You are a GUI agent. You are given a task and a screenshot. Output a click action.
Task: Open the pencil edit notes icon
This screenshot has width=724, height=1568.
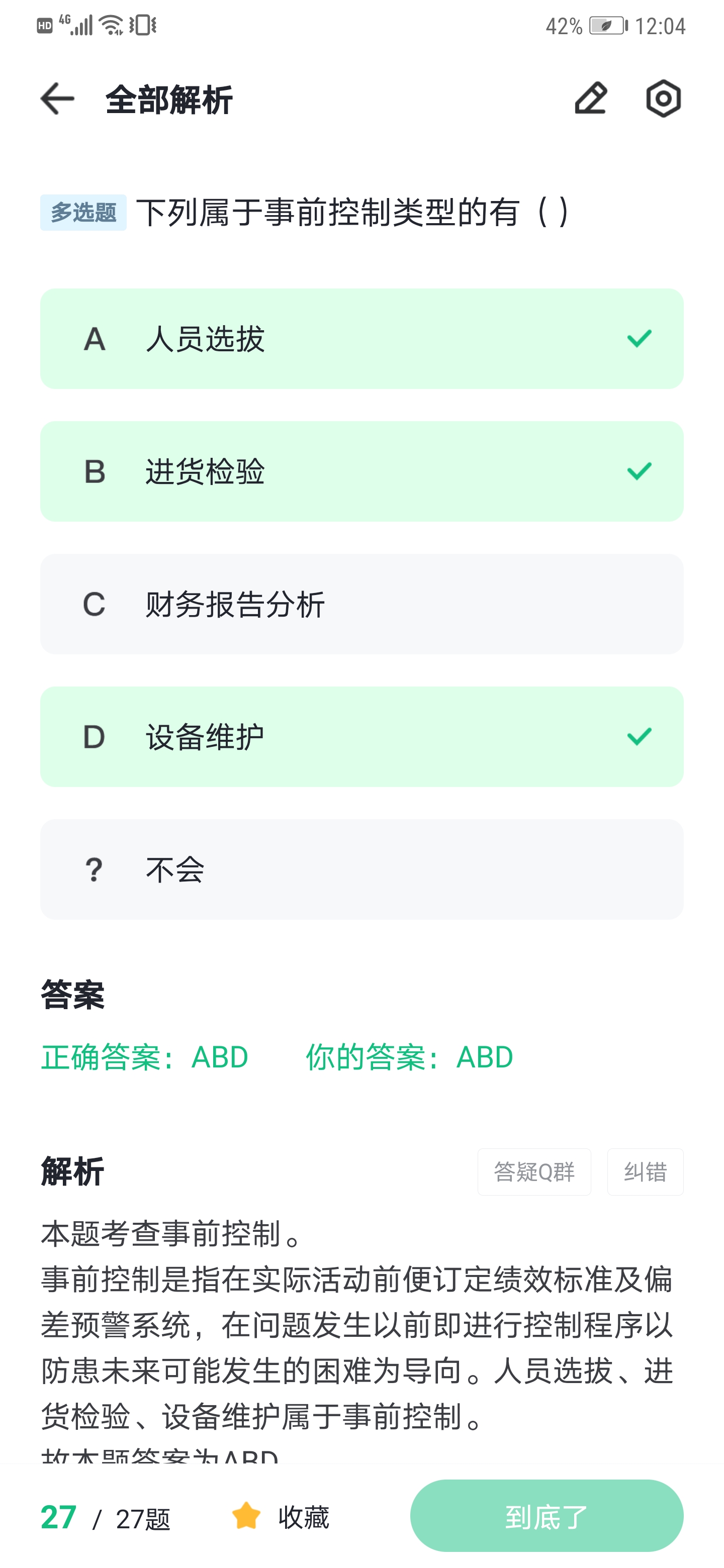click(x=591, y=99)
